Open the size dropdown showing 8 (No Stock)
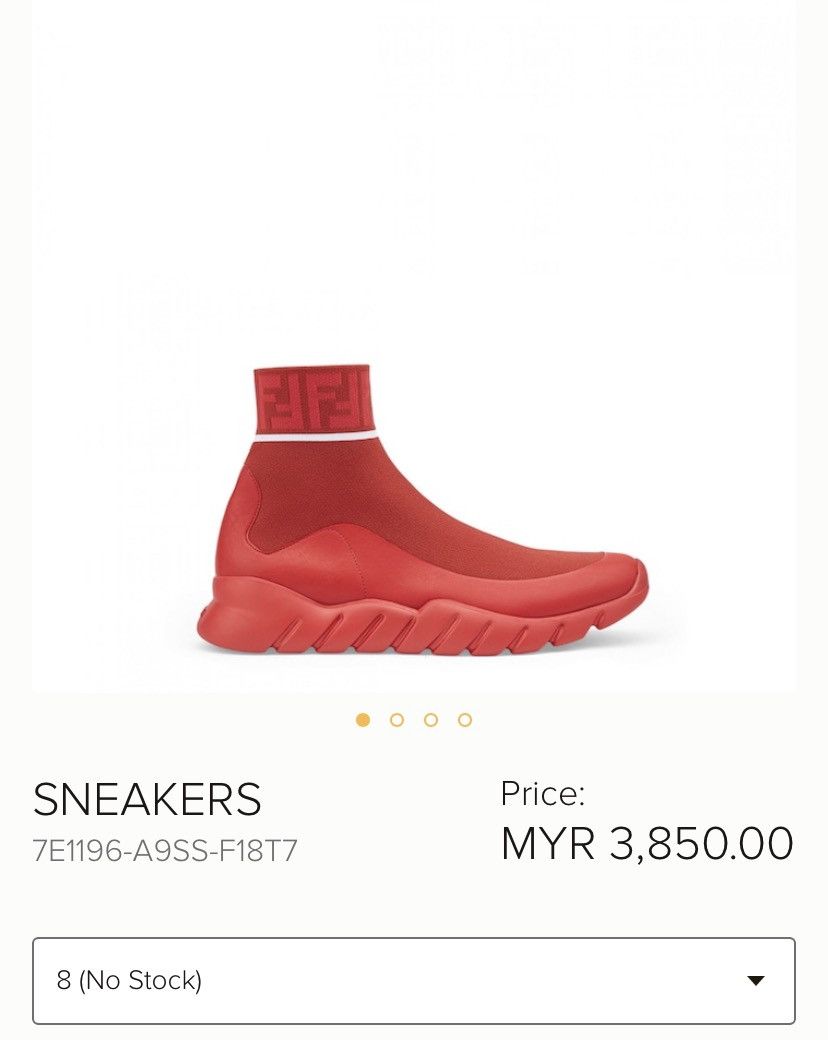 point(413,980)
